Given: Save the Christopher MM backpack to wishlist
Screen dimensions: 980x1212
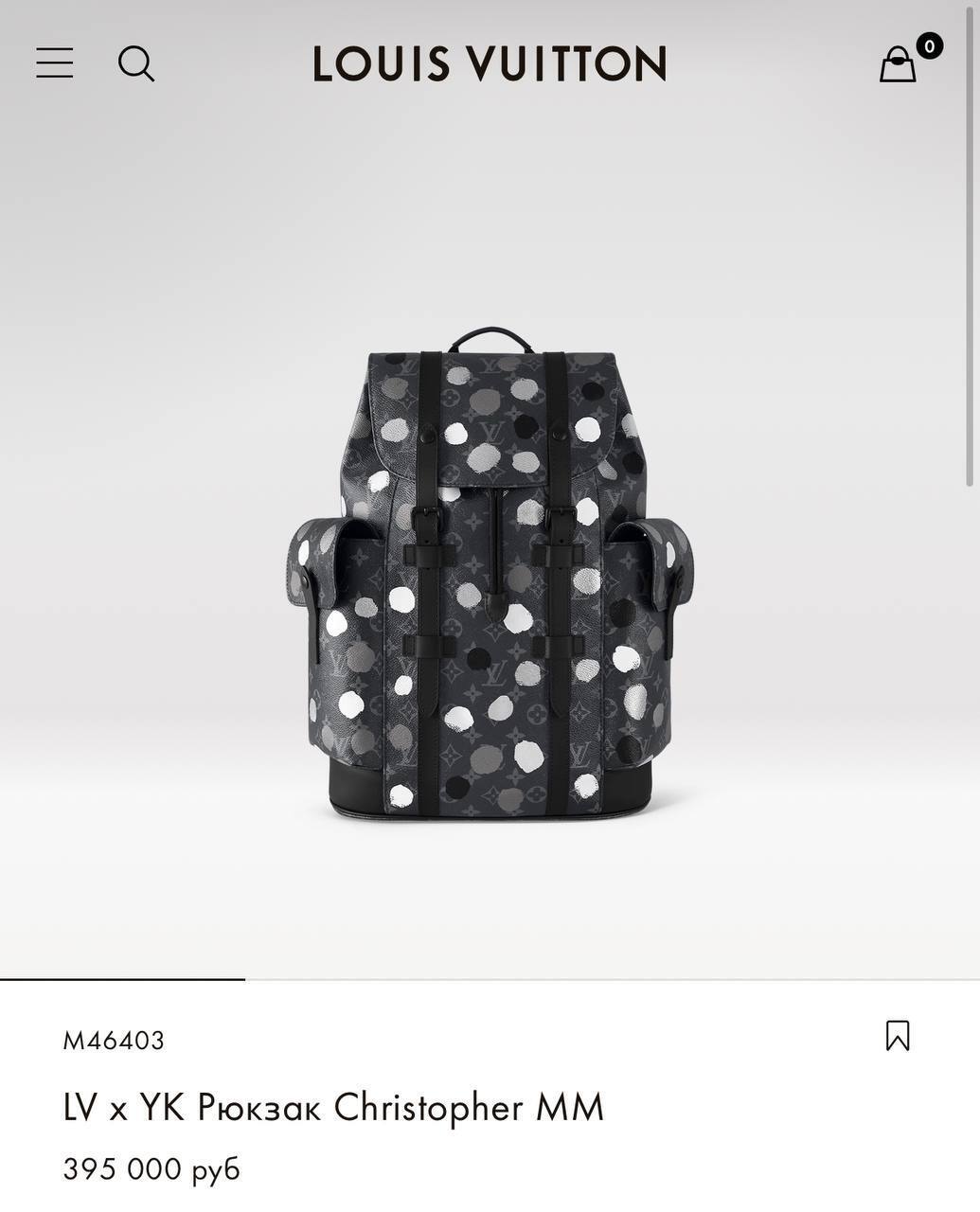Looking at the screenshot, I should [x=897, y=1035].
